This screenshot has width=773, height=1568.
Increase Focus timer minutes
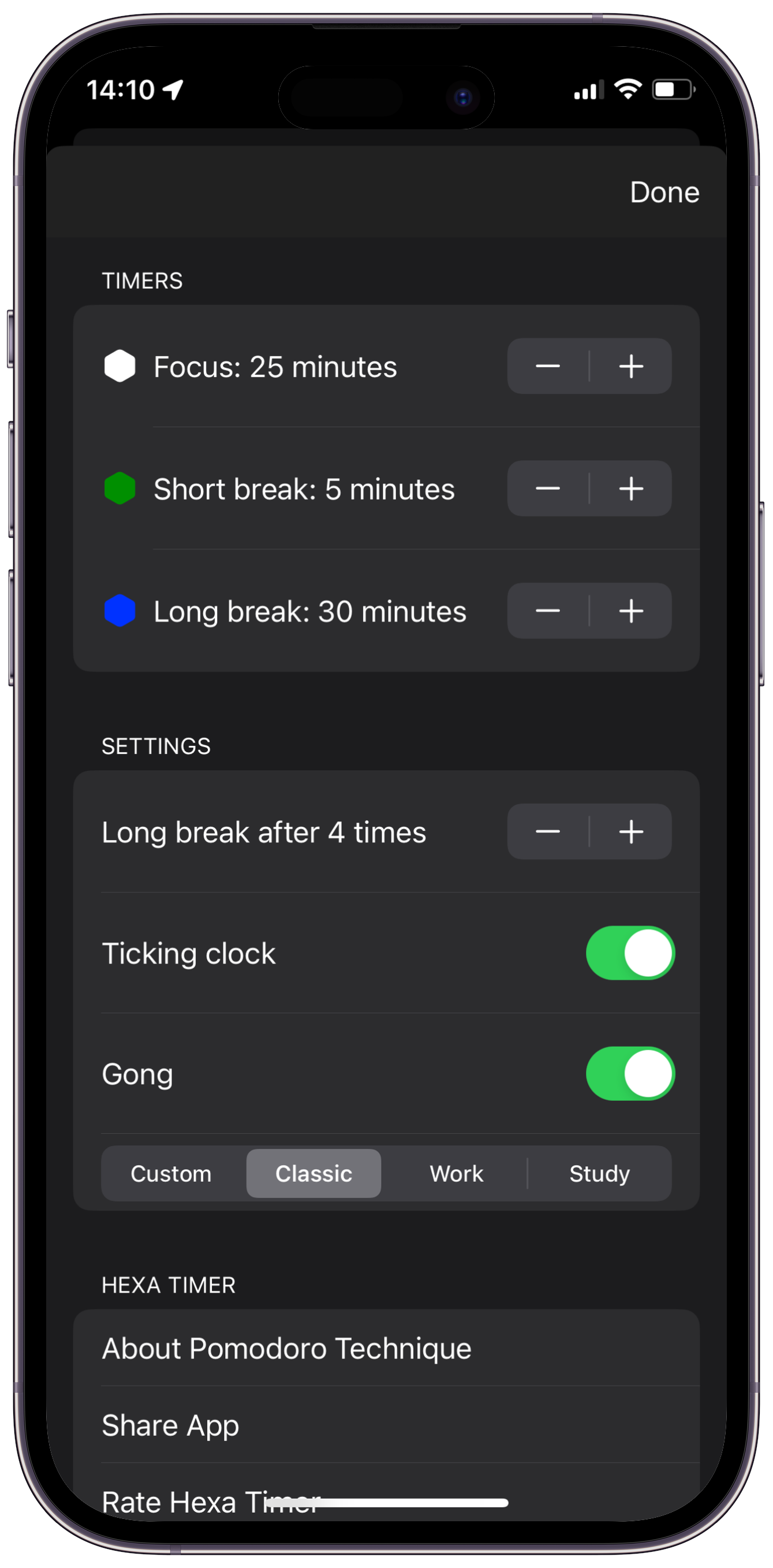pos(631,367)
